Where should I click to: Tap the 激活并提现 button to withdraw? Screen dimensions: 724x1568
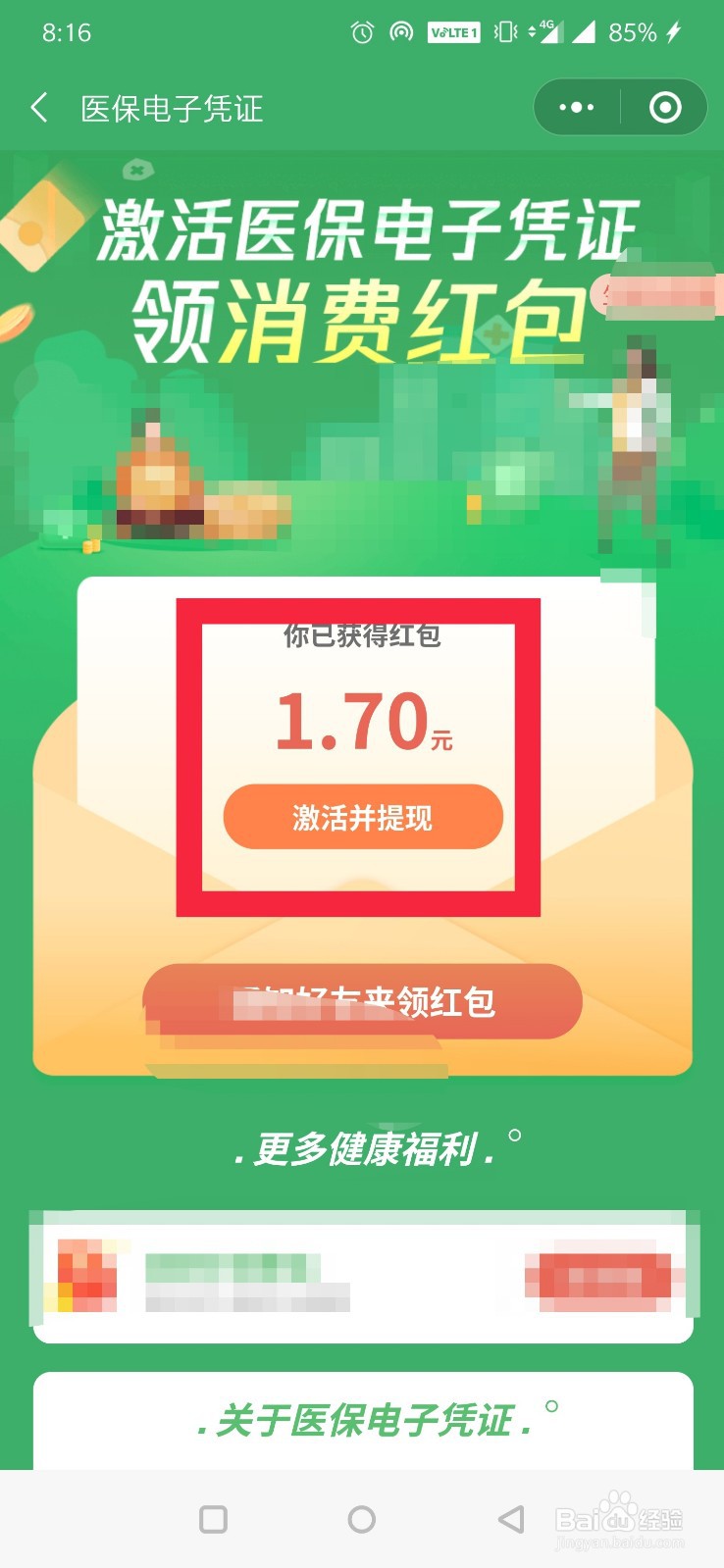pos(362,816)
